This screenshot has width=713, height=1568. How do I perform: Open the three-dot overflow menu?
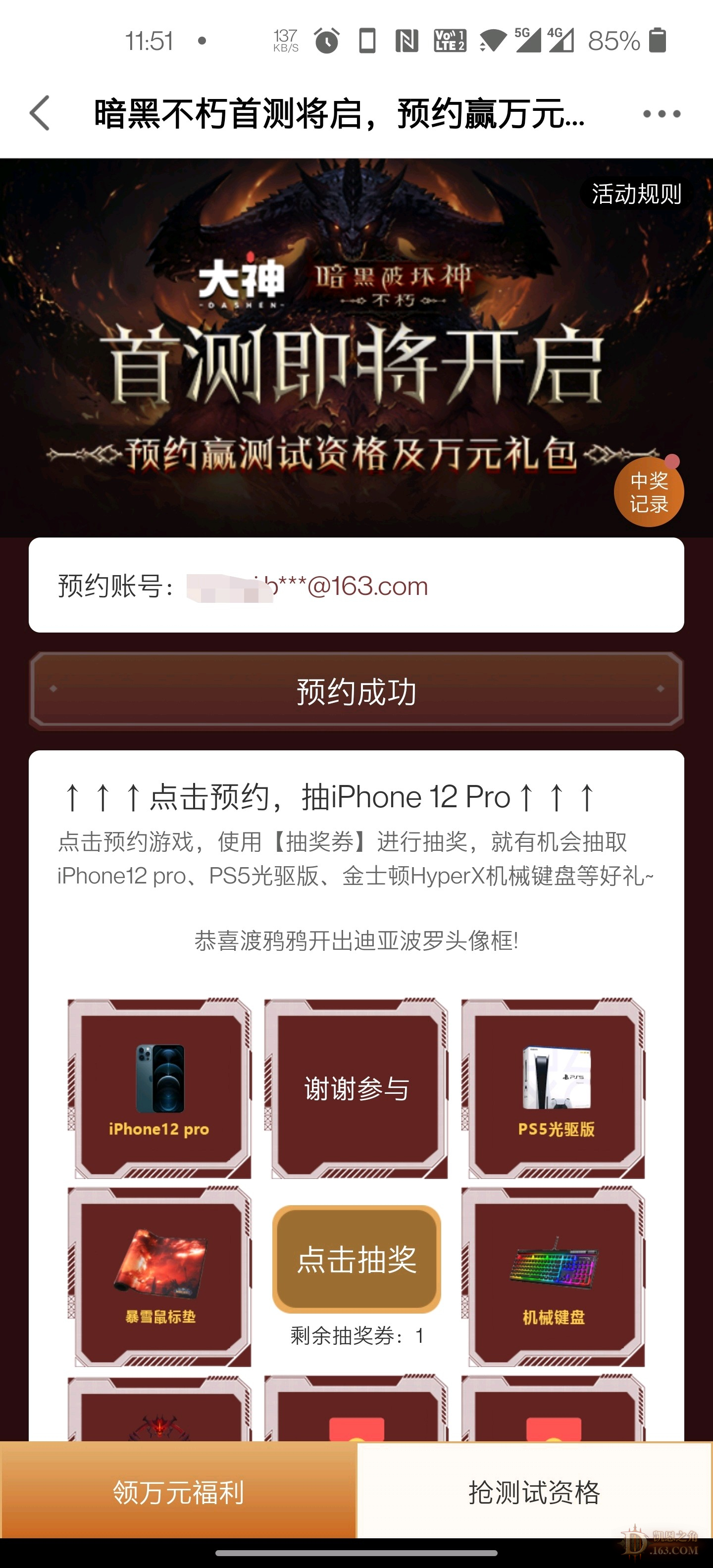coord(661,114)
